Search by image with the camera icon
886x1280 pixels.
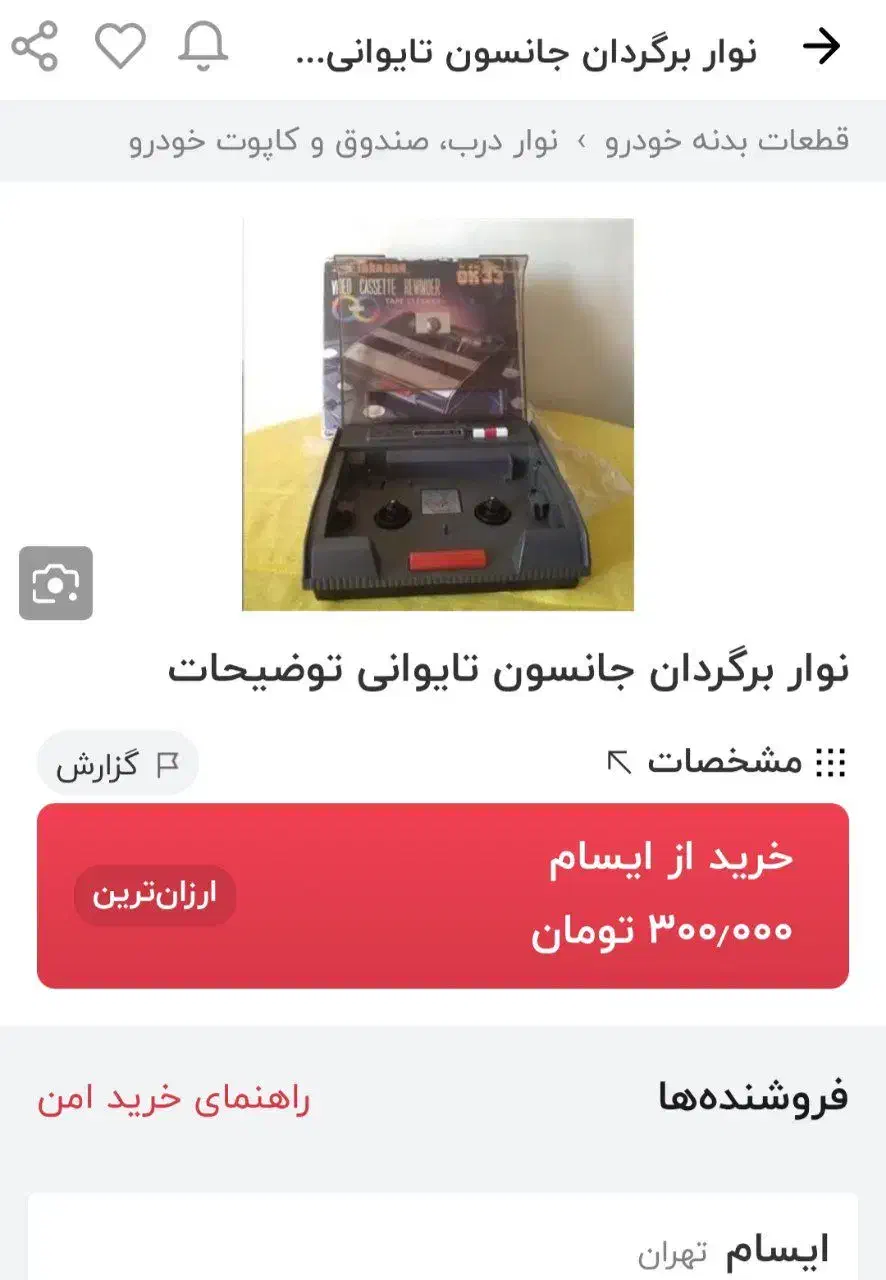[x=56, y=583]
